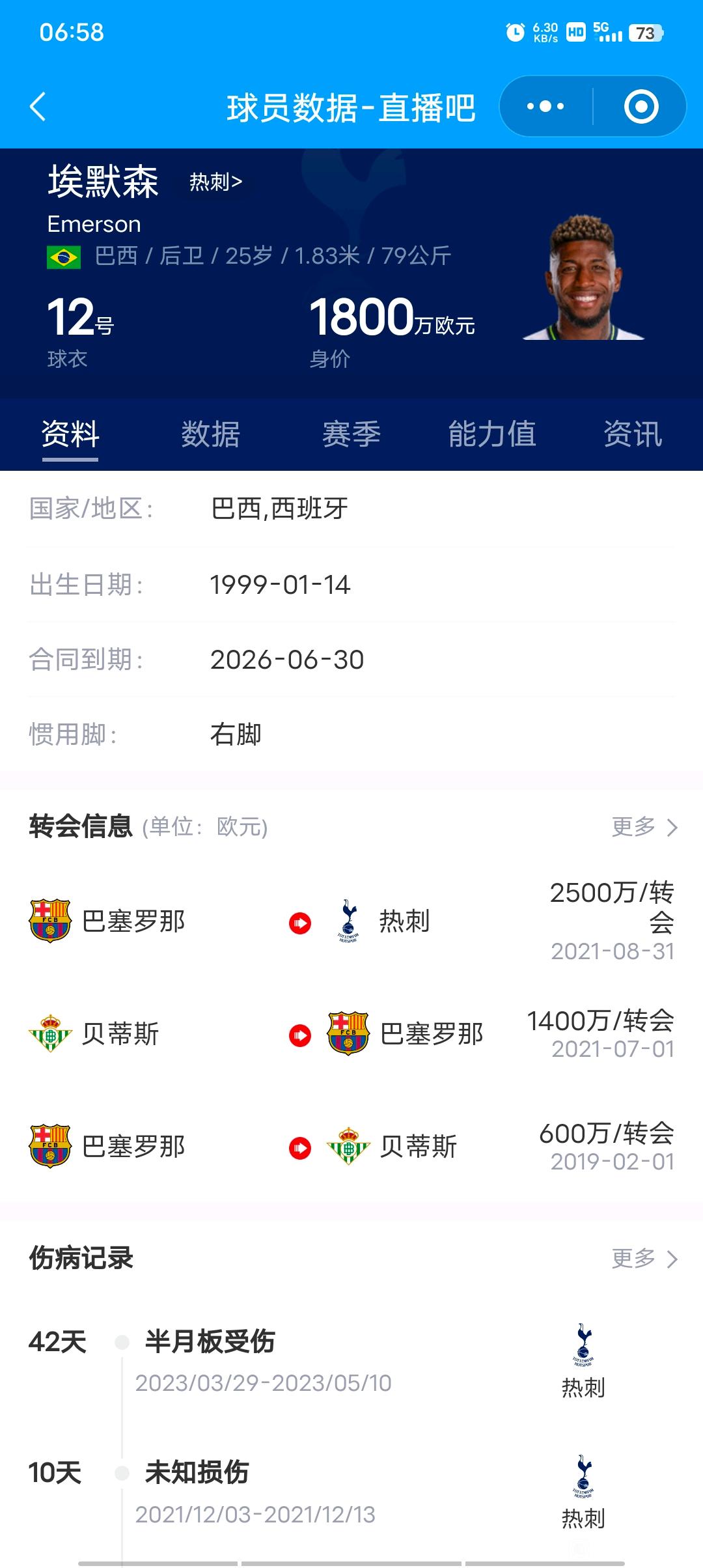This screenshot has height=1568, width=703.
Task: View more in 转会信息 section
Action: tap(645, 827)
